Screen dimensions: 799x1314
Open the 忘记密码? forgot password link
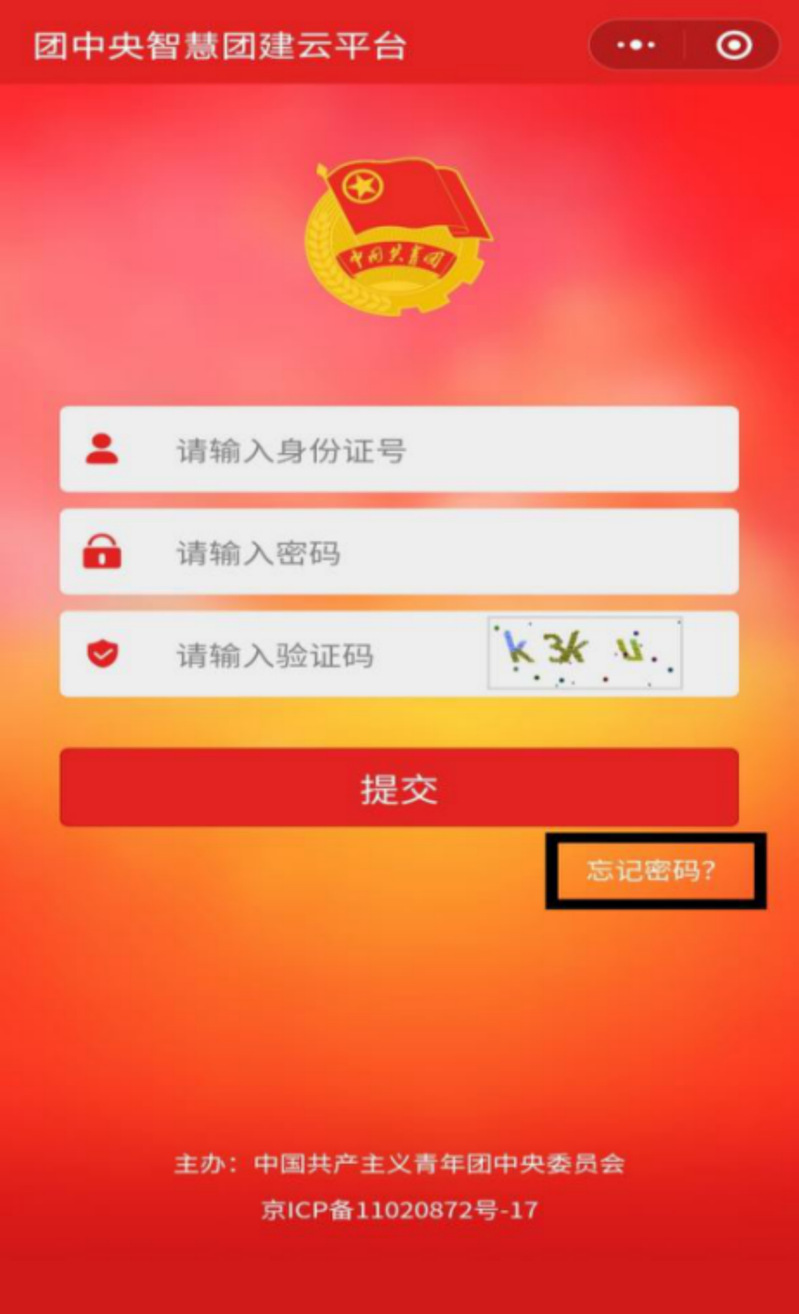[652, 870]
